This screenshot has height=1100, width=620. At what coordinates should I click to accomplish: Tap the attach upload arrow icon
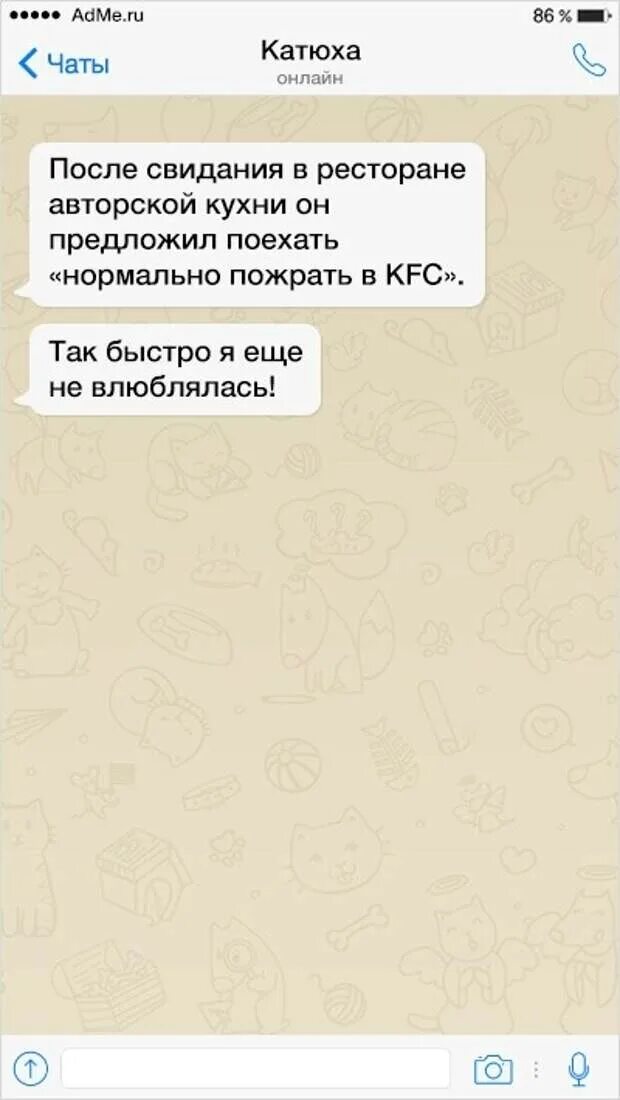tap(31, 1069)
